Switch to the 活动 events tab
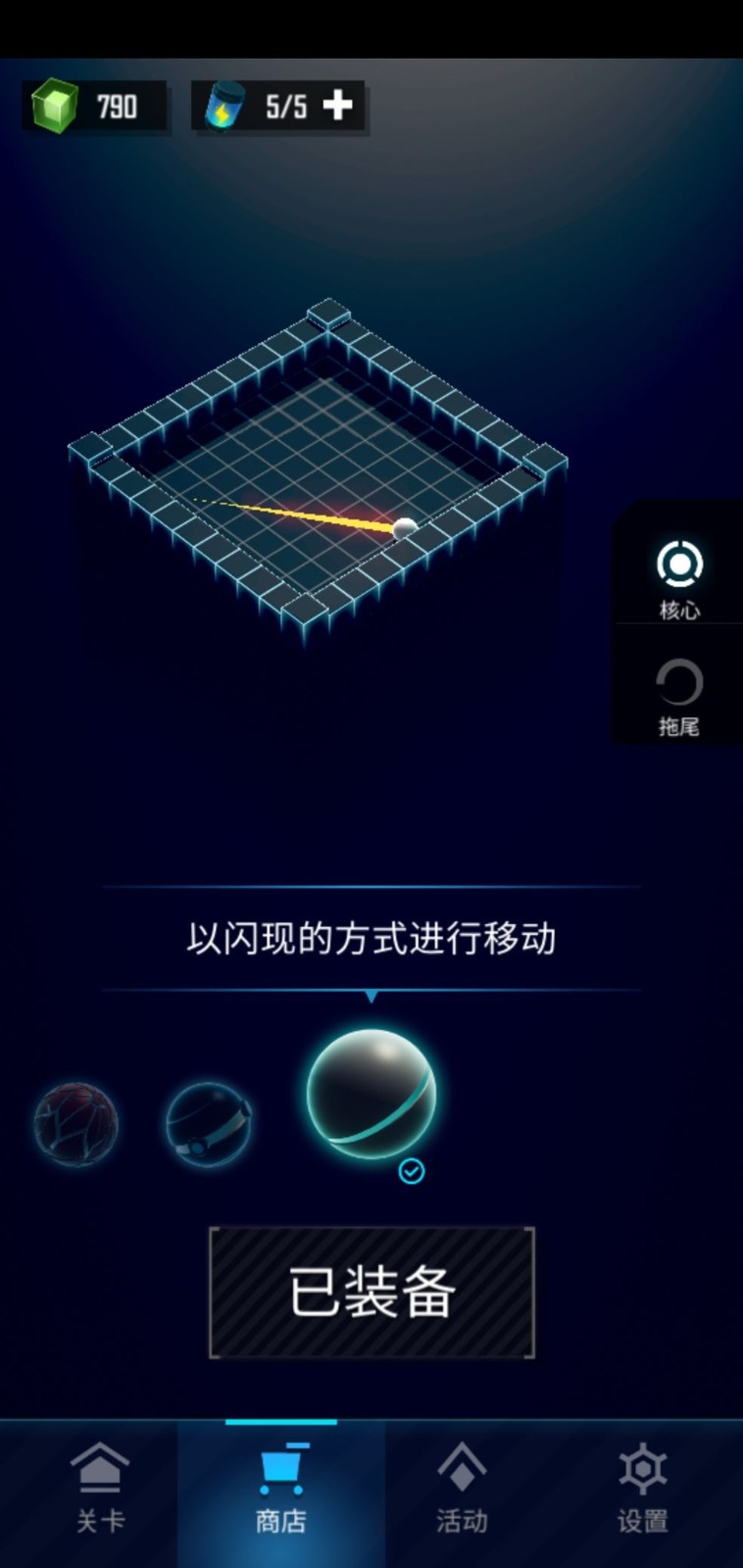The image size is (743, 1568). [462, 1488]
